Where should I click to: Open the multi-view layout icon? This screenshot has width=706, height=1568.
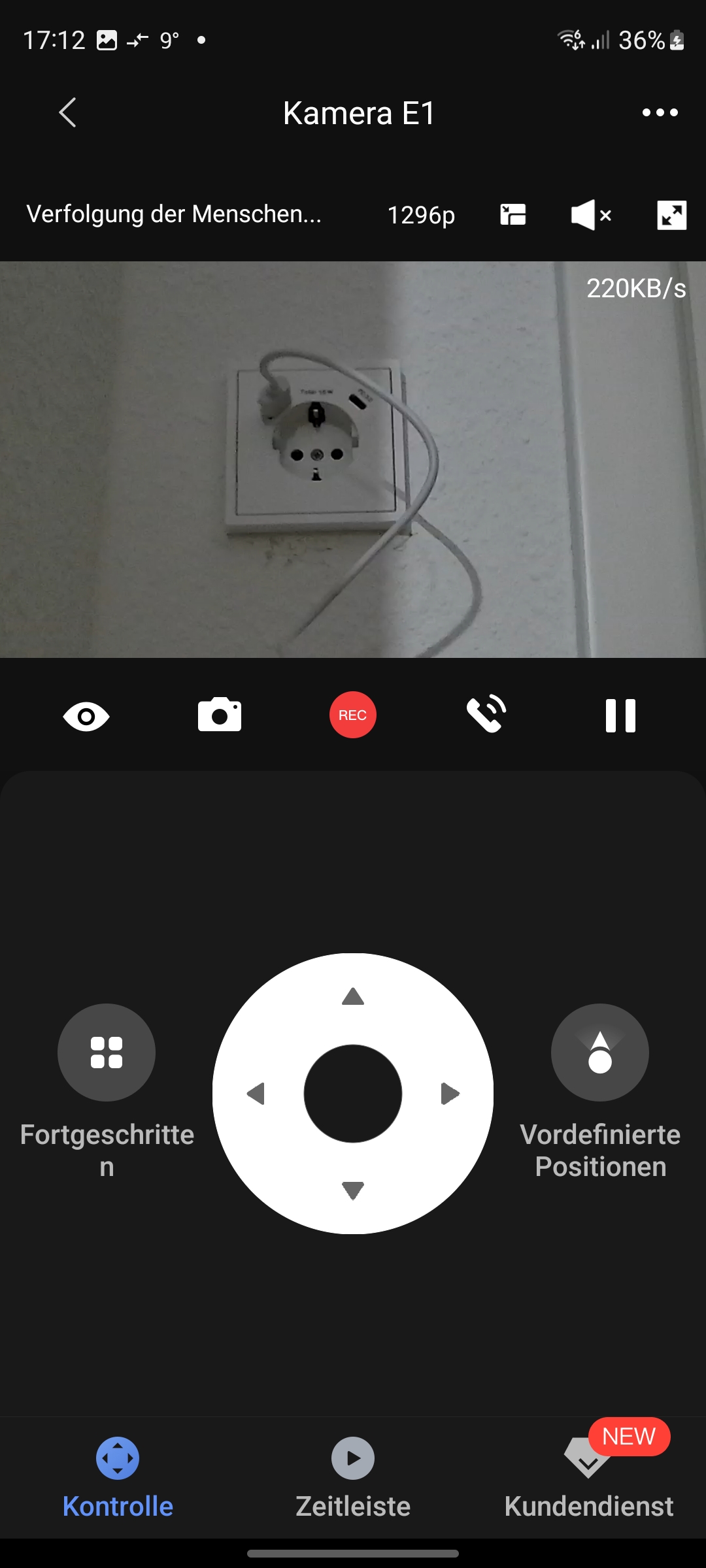pos(513,215)
